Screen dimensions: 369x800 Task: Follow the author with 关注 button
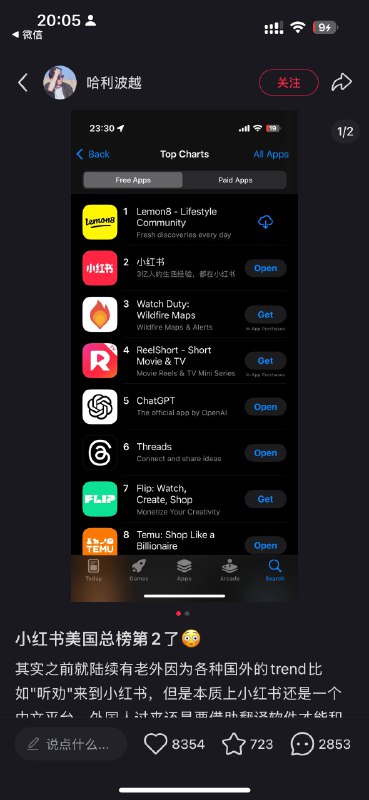pyautogui.click(x=289, y=83)
